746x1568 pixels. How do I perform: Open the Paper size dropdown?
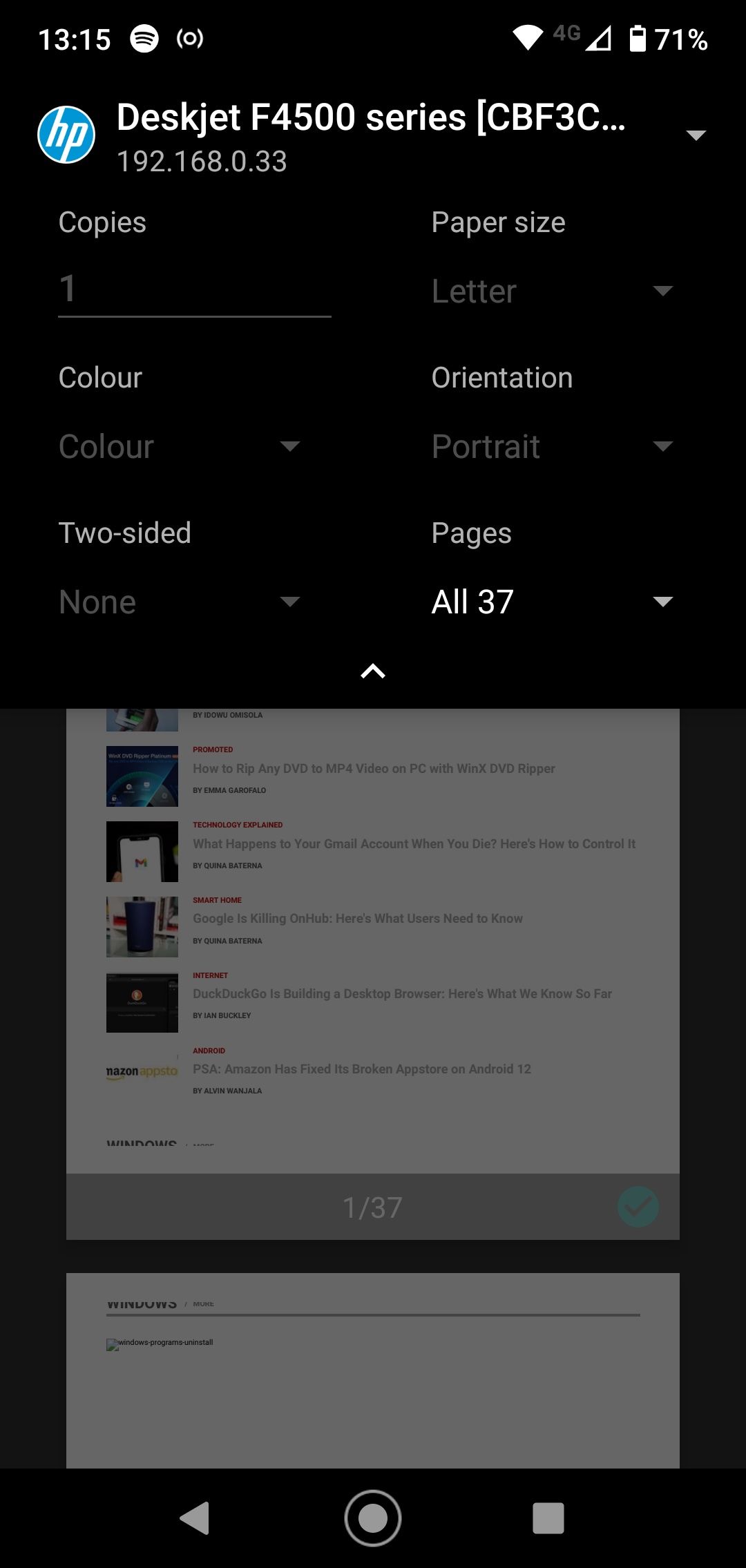coord(552,291)
